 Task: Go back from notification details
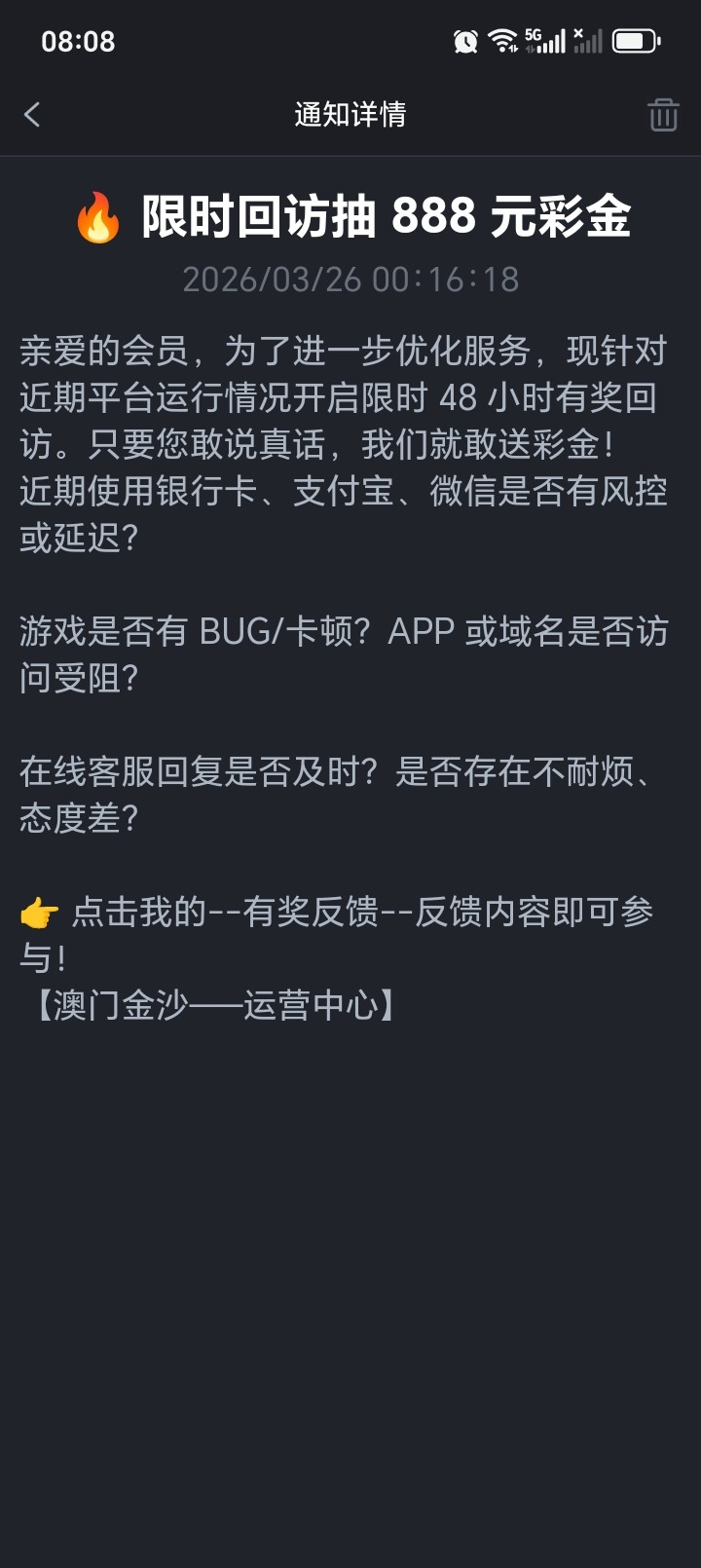(32, 115)
